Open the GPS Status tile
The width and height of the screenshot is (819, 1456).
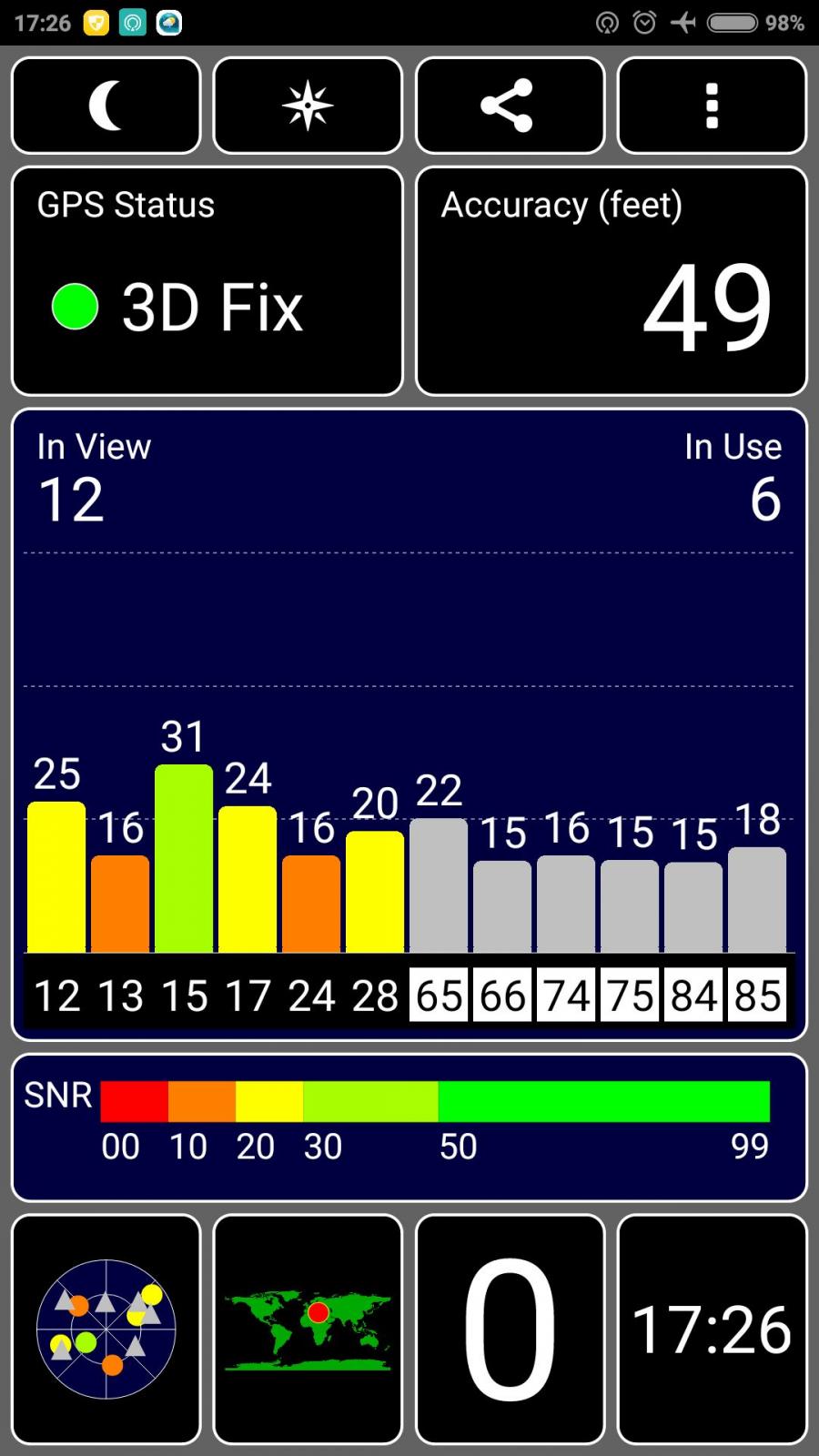[207, 281]
